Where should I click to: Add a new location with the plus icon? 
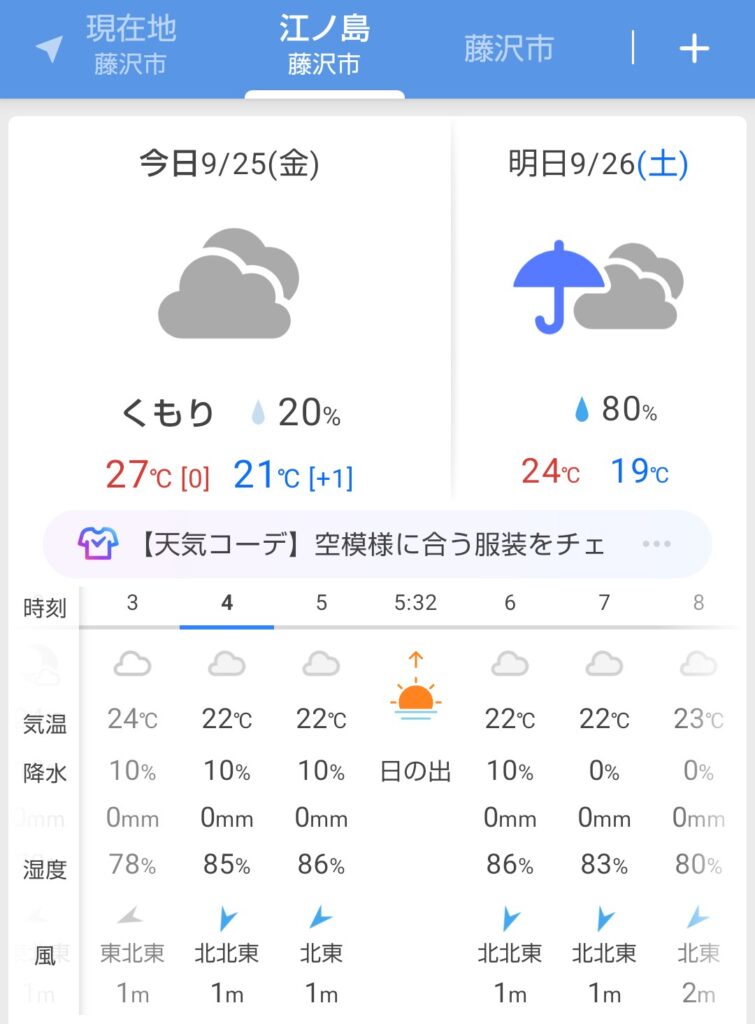click(x=694, y=49)
